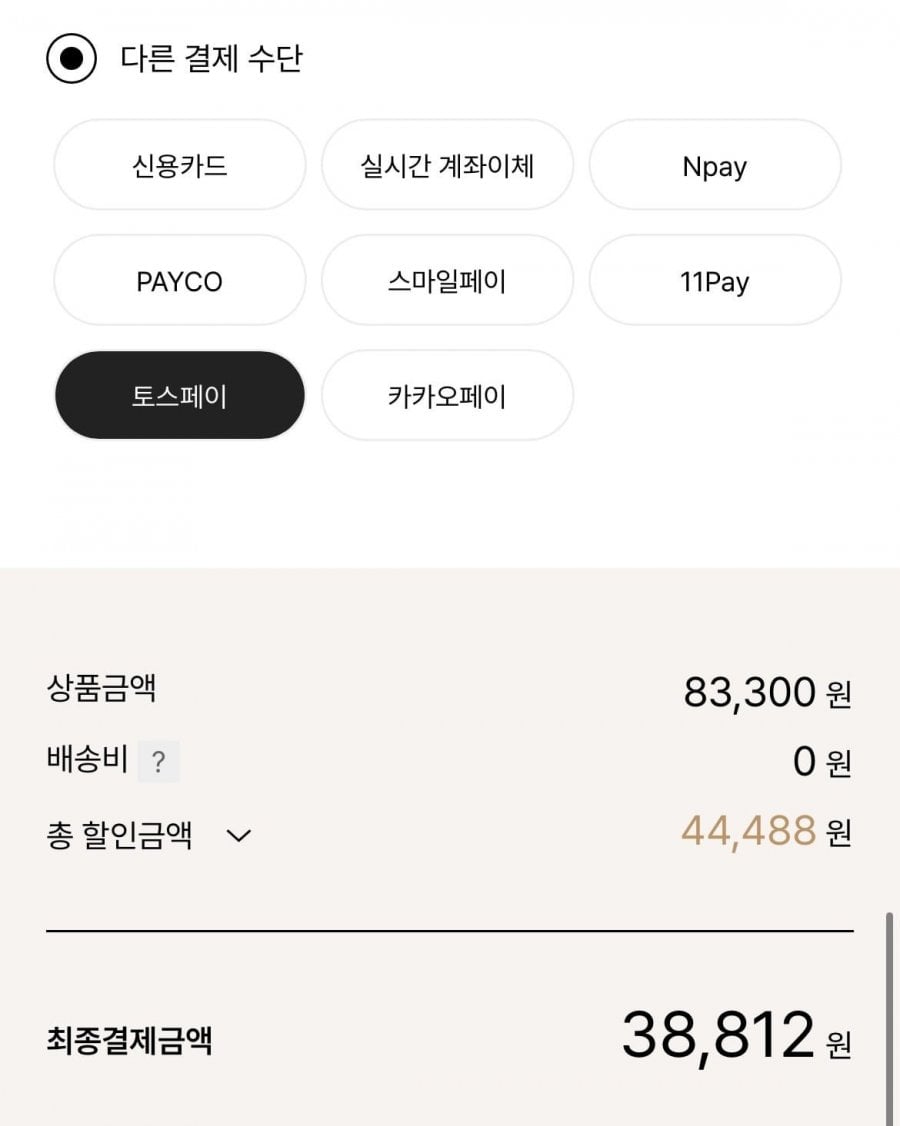This screenshot has height=1126, width=900.
Task: Pick 스마일페이 for payment
Action: (x=447, y=281)
